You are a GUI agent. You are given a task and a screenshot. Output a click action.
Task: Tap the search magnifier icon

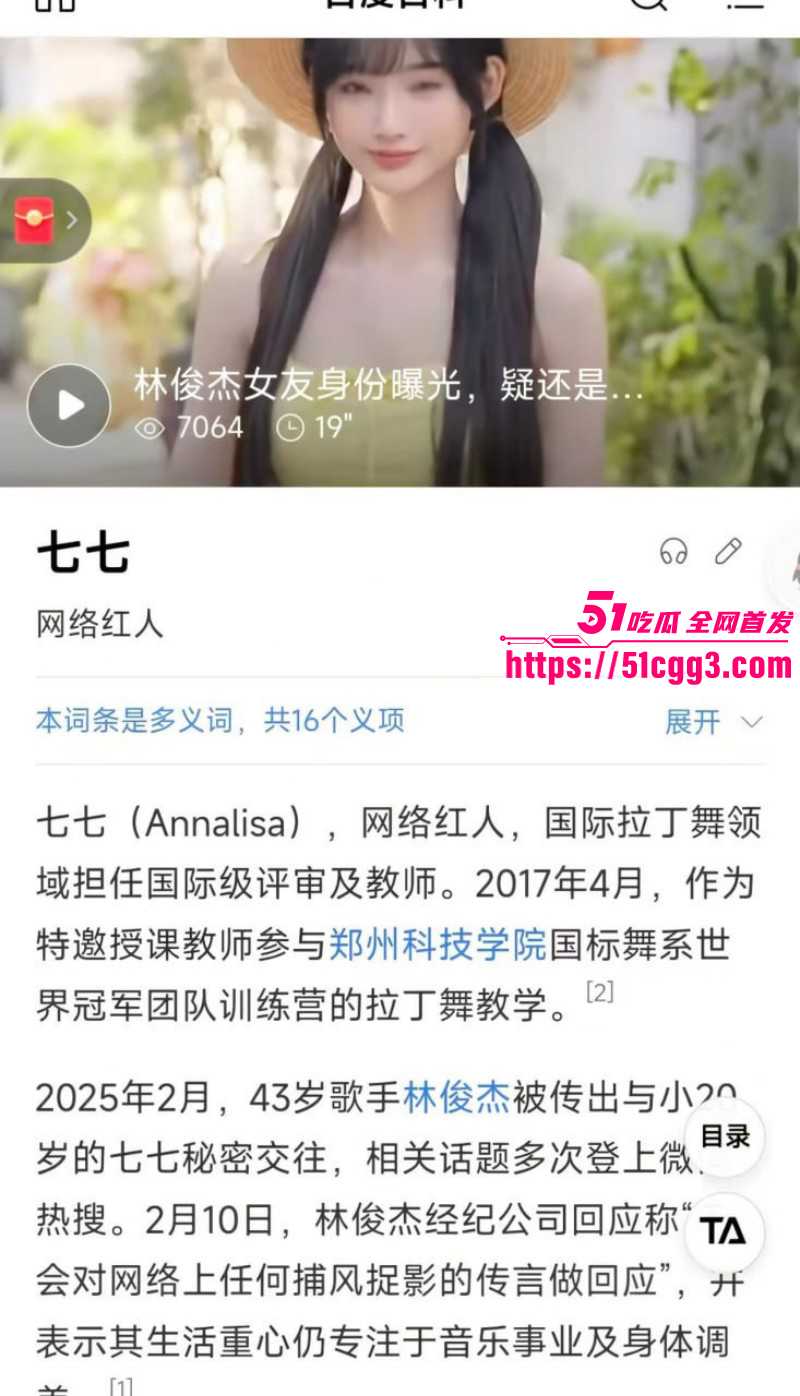650,5
